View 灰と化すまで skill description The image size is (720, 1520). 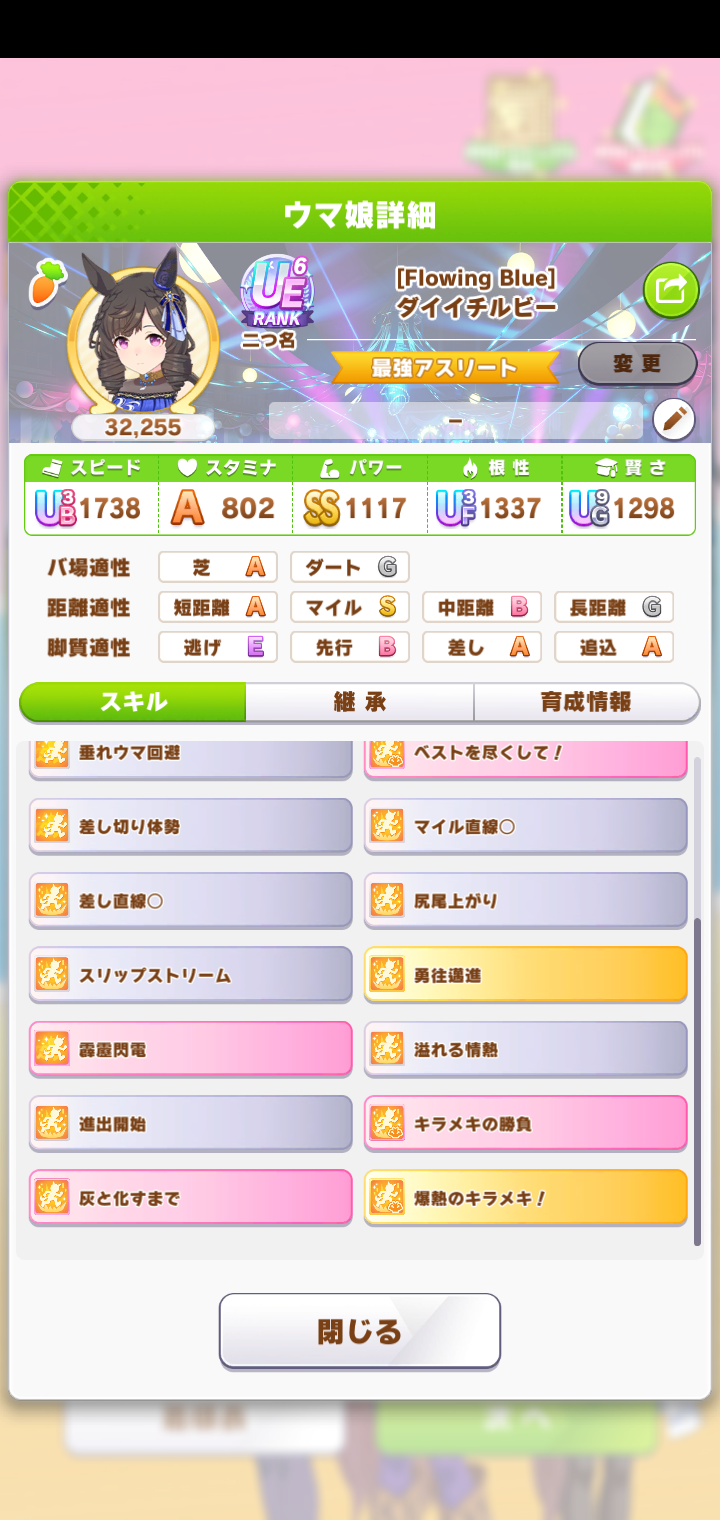190,1198
